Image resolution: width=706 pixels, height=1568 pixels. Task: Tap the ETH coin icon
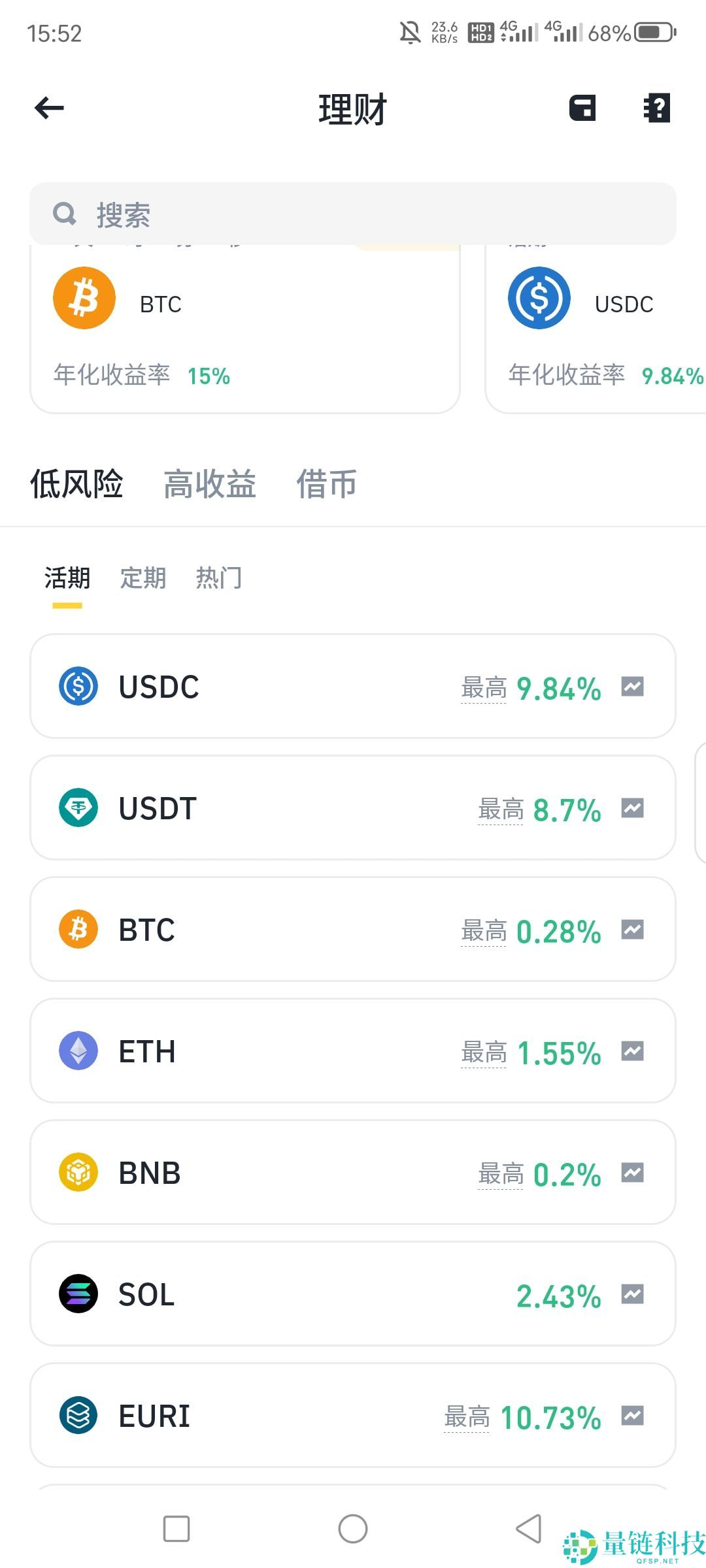pos(77,1050)
